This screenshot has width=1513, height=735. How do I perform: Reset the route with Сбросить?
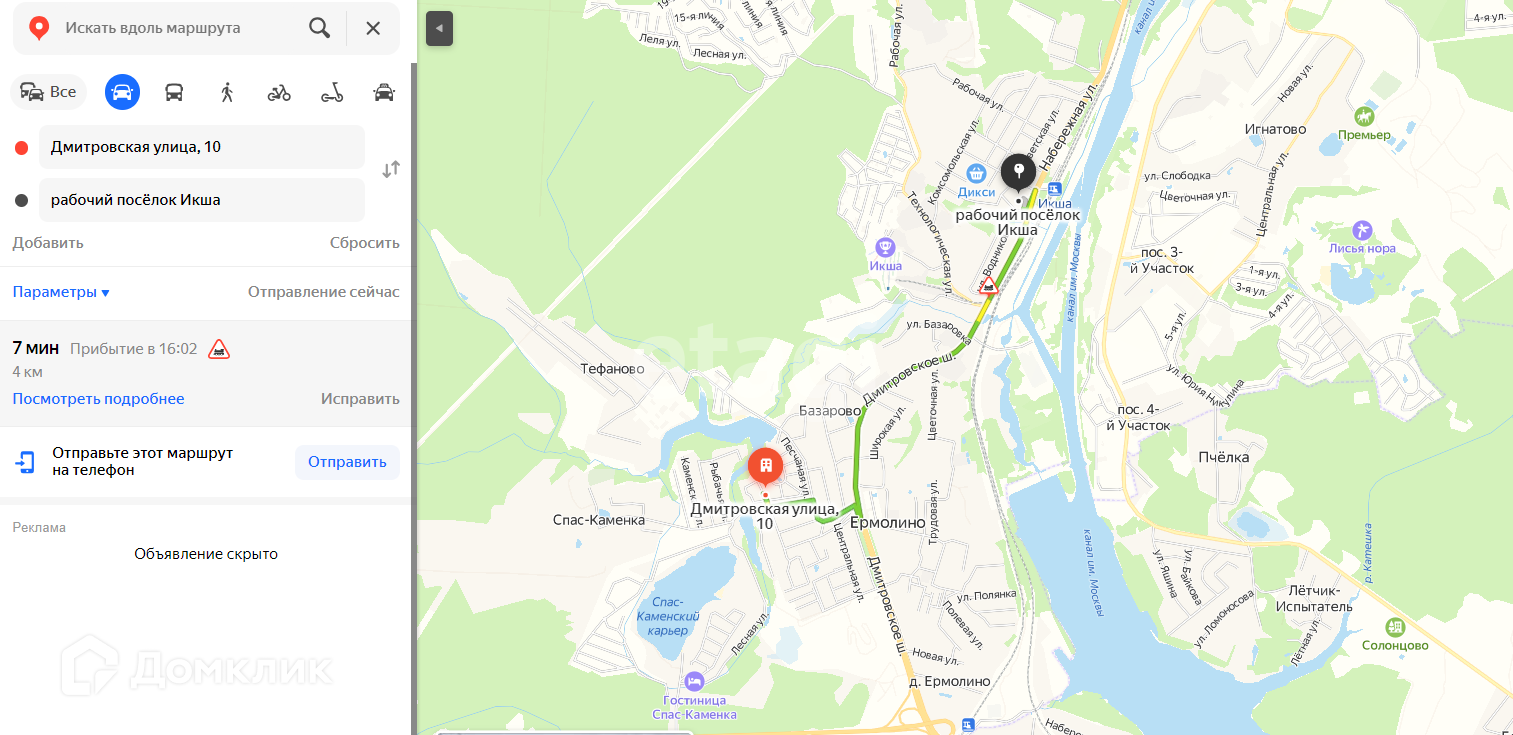(x=365, y=243)
